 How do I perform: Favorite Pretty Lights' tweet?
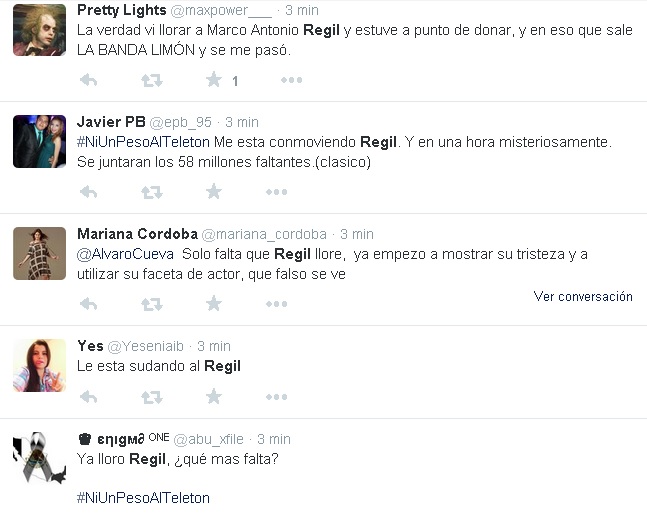pyautogui.click(x=213, y=80)
